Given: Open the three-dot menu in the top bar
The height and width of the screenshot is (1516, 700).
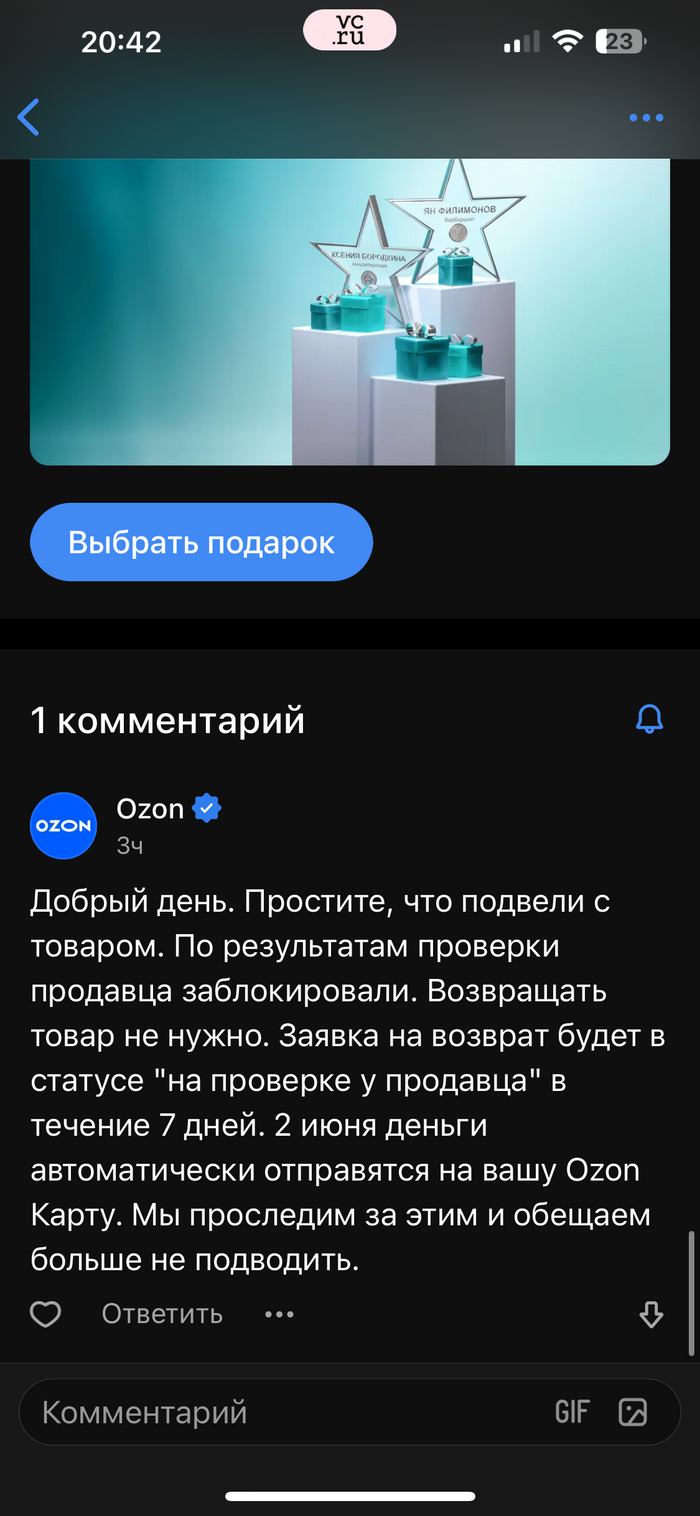Looking at the screenshot, I should [x=646, y=118].
